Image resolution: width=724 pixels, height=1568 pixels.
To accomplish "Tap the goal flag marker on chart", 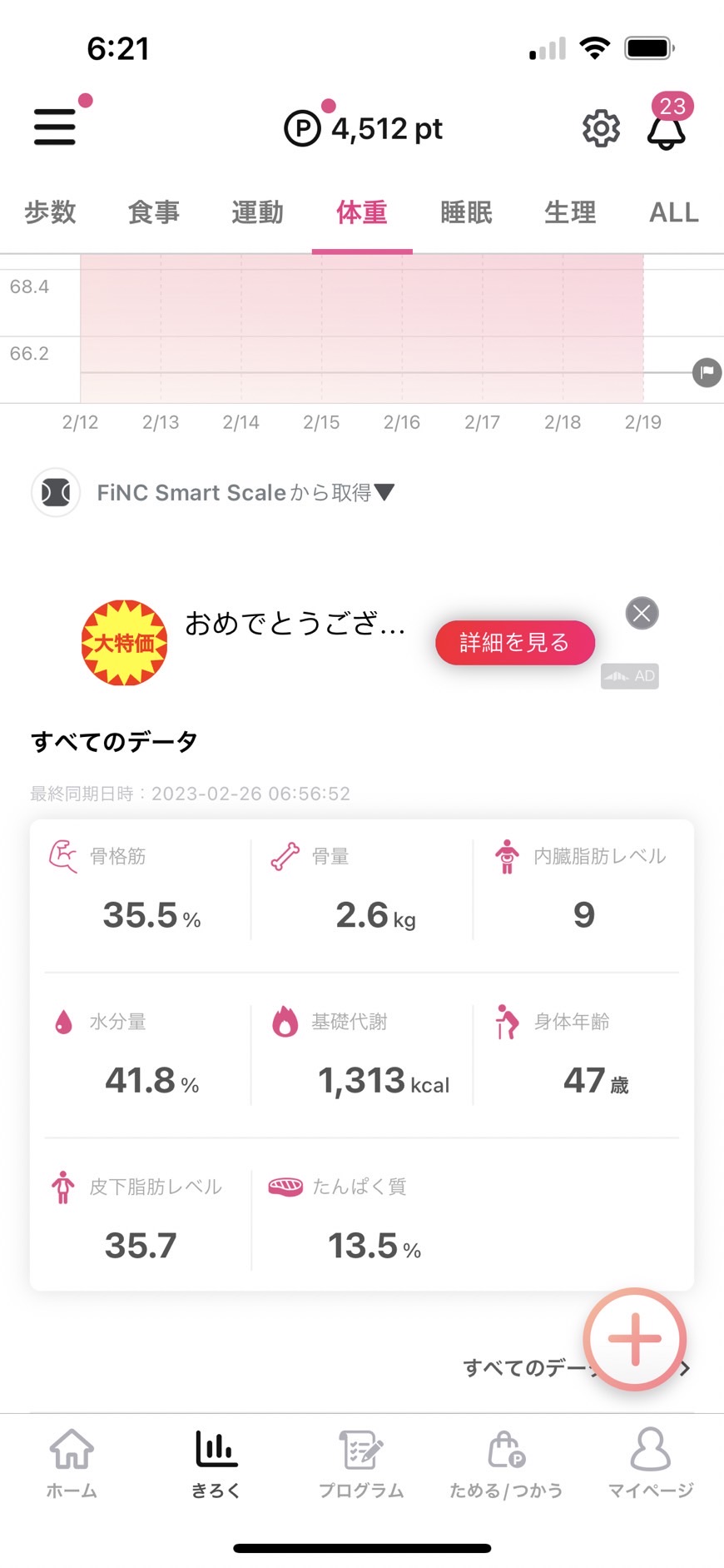I will [x=707, y=372].
